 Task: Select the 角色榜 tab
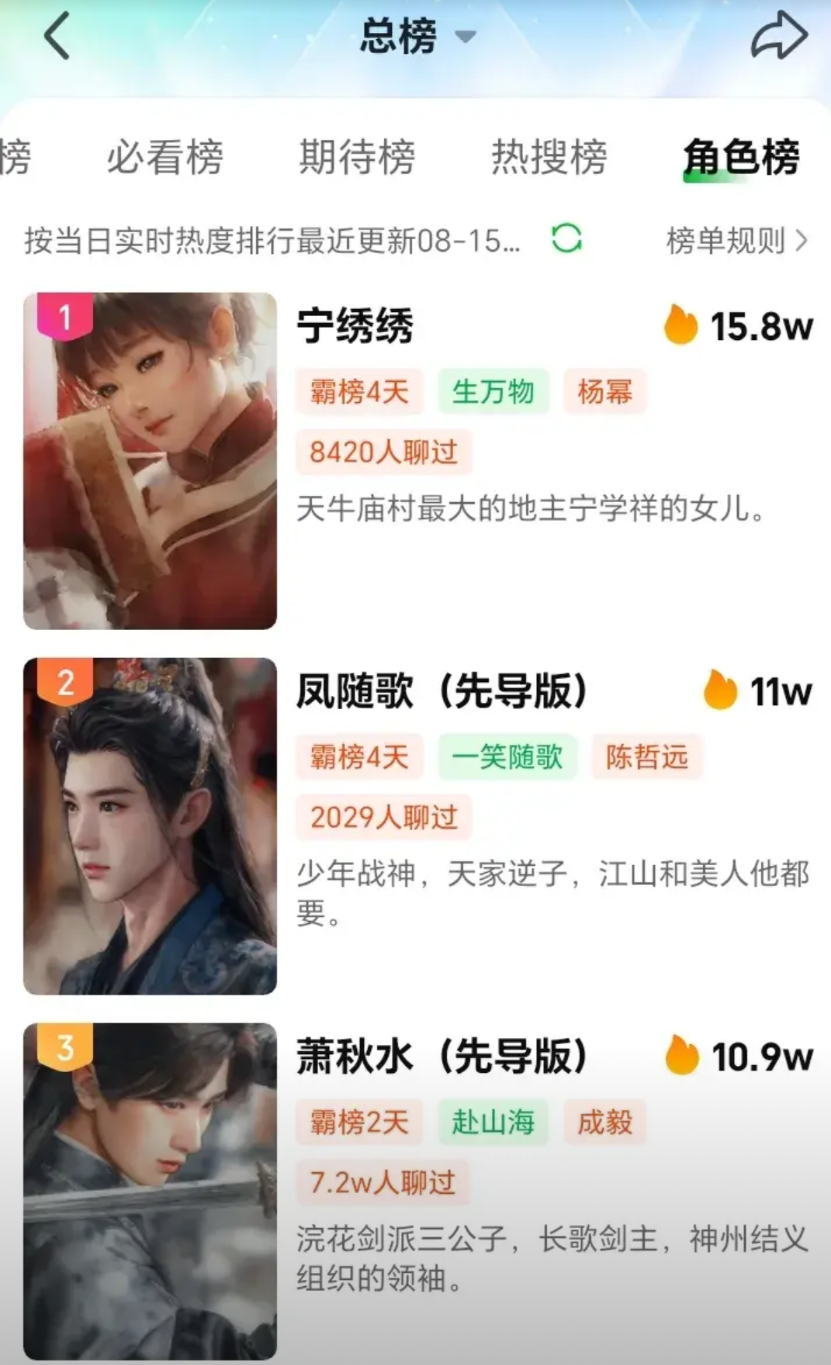pos(741,157)
